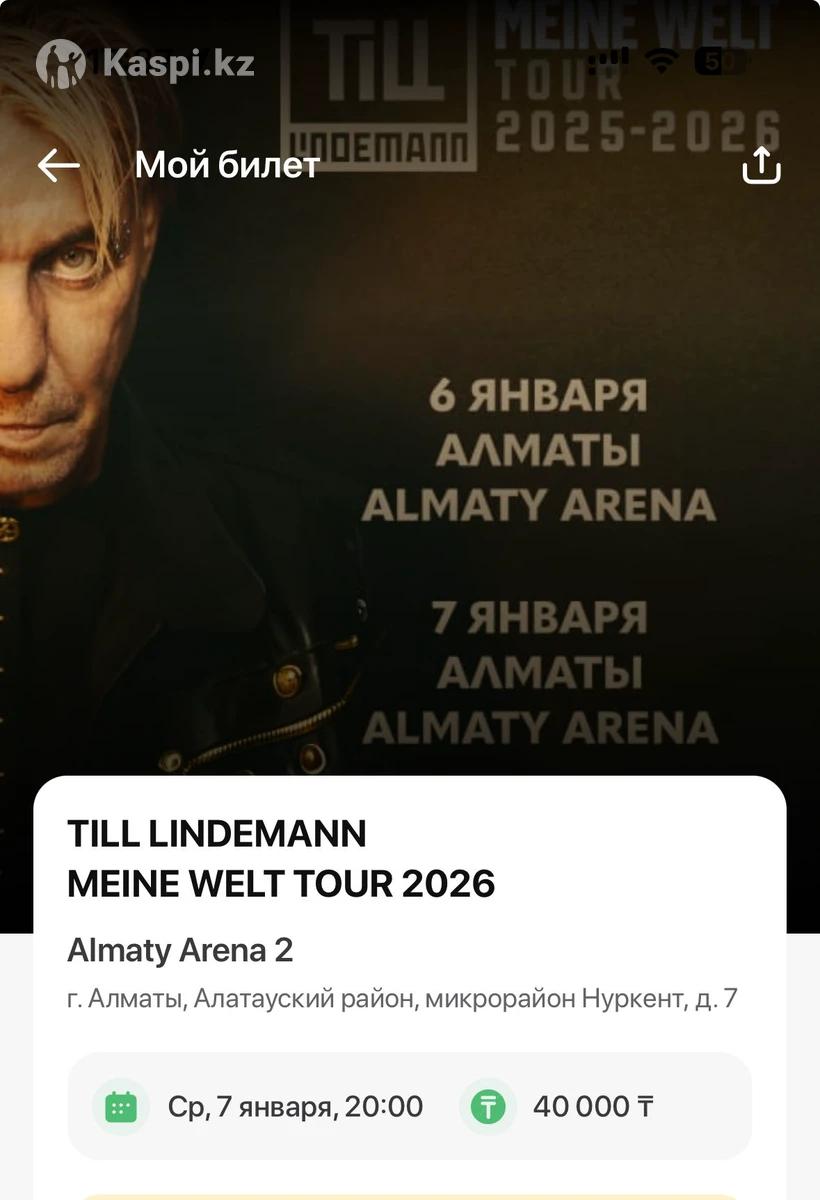Go back from Мой билет screen
820x1200 pixels.
coord(59,166)
